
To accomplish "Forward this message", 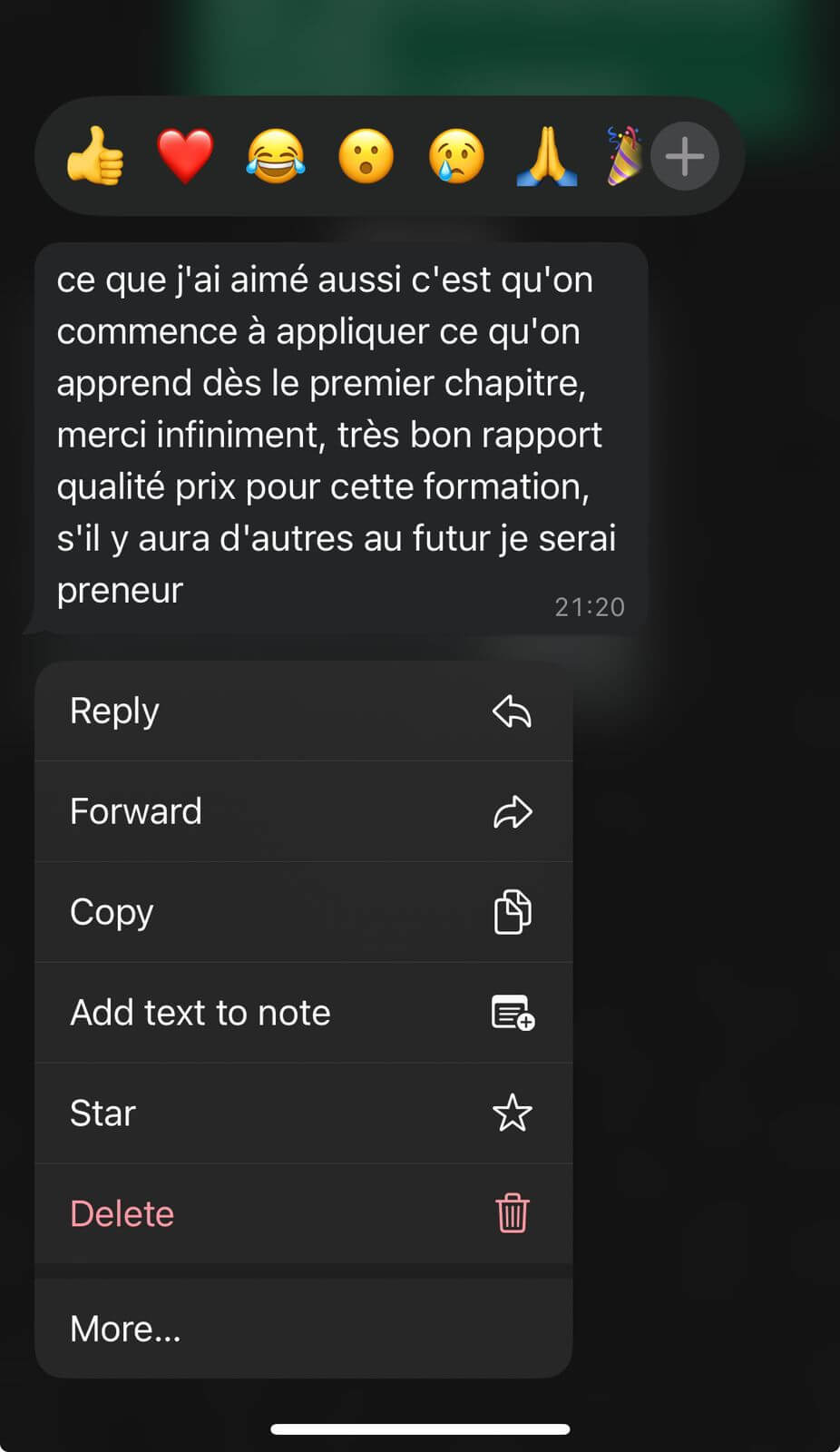I will [303, 811].
